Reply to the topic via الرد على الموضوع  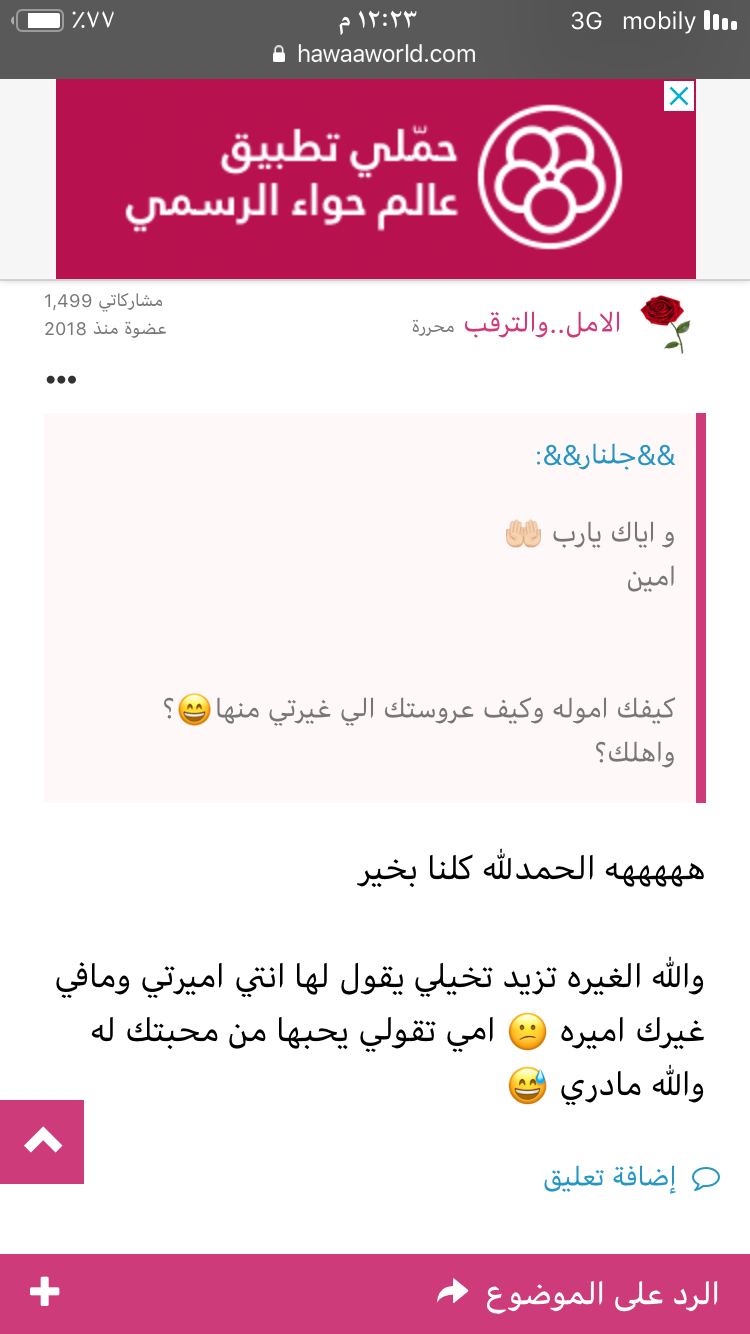click(x=580, y=1294)
